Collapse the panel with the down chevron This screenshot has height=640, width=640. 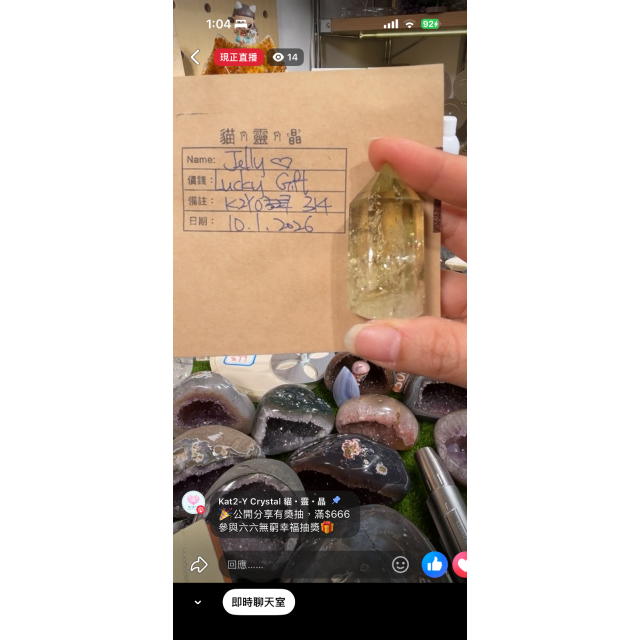click(198, 602)
